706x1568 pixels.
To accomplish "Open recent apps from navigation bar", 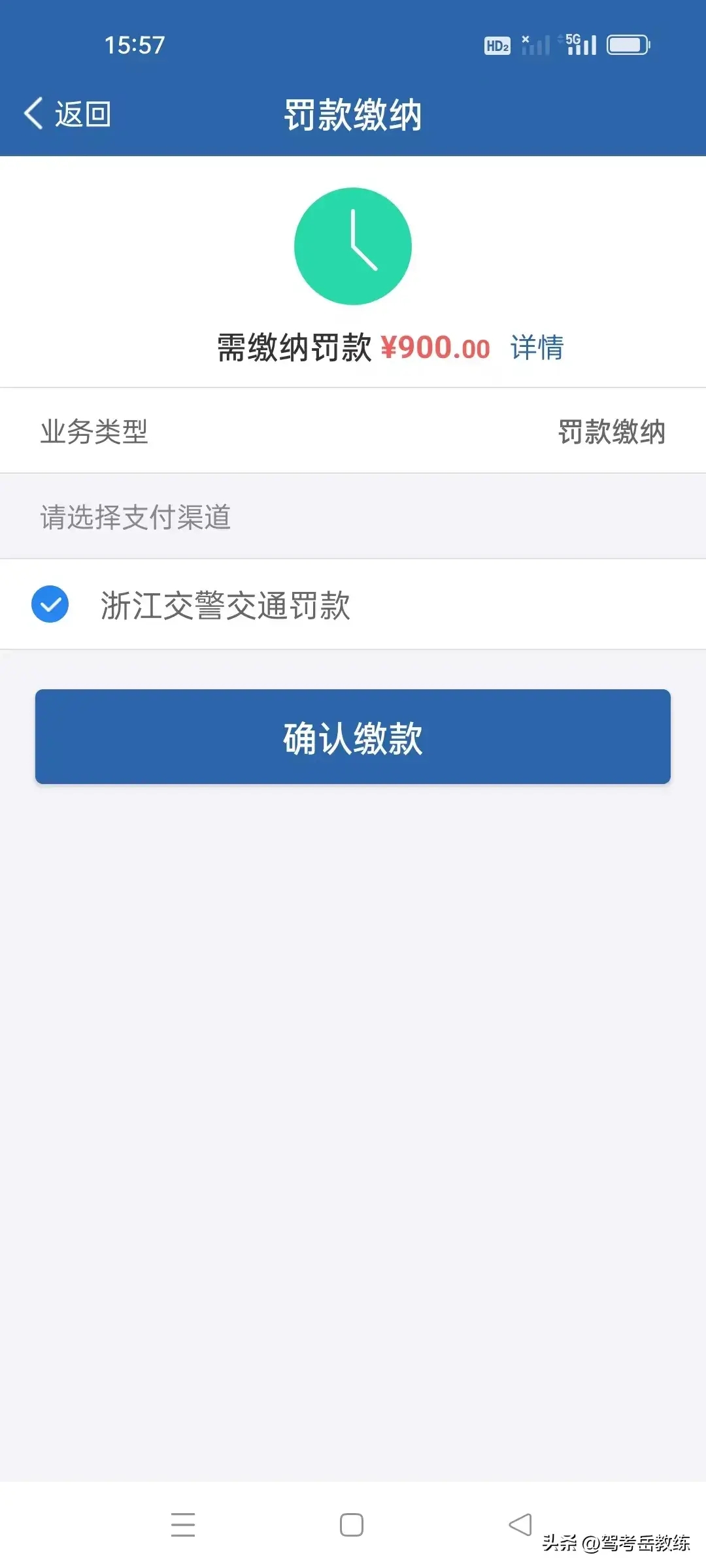I will tap(183, 1525).
